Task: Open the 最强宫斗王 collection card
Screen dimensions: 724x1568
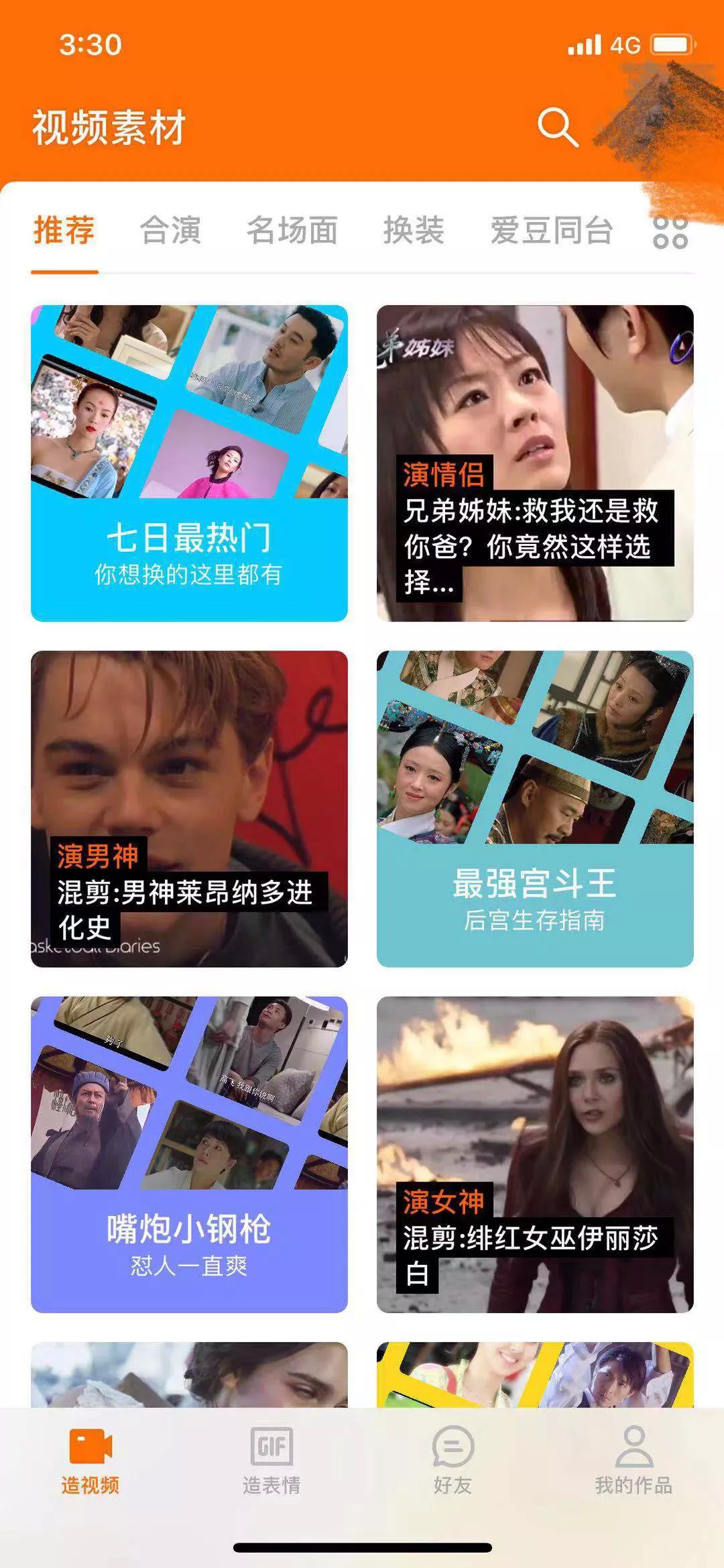Action: click(x=535, y=808)
